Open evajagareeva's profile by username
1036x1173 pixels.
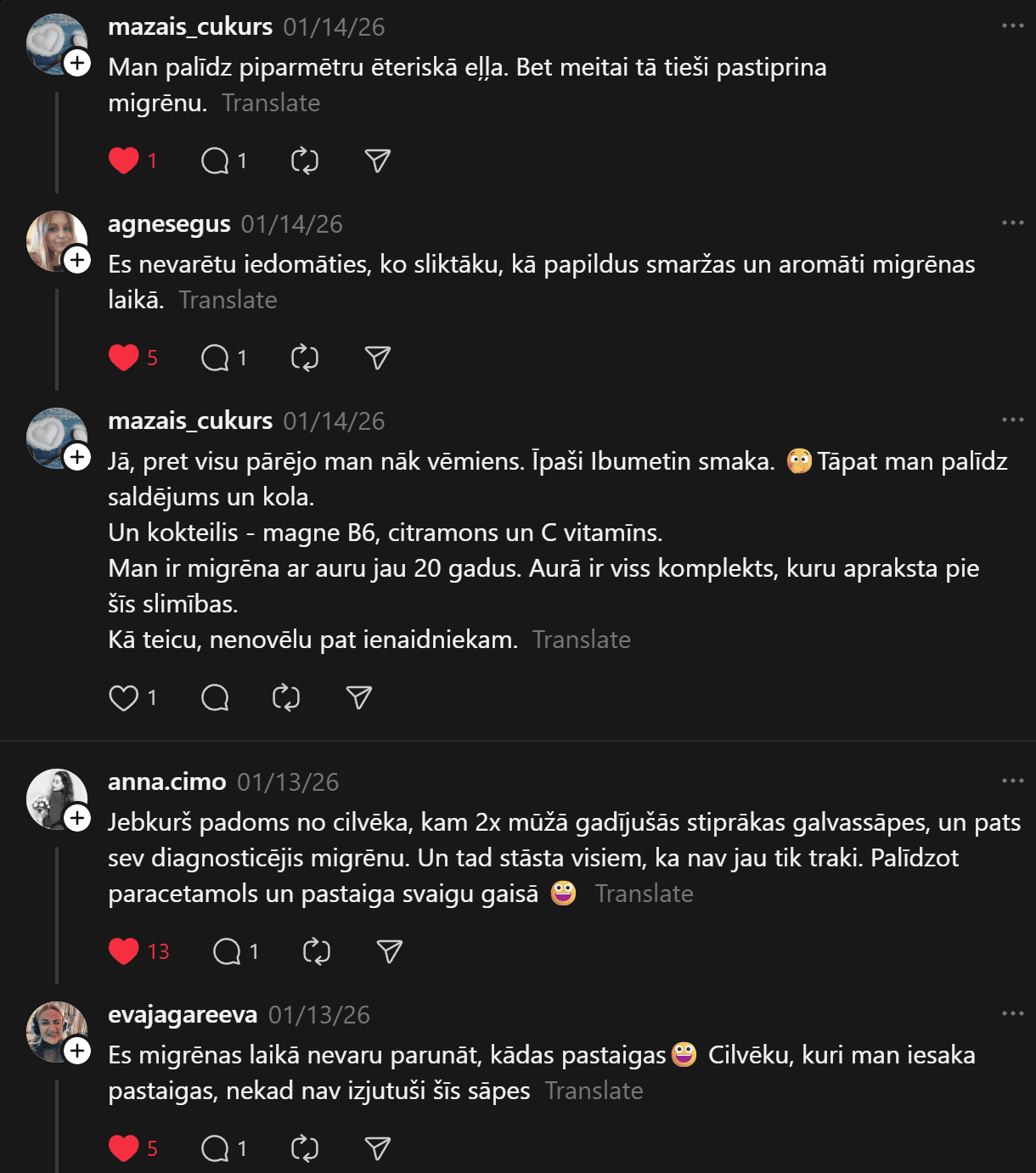click(183, 1014)
